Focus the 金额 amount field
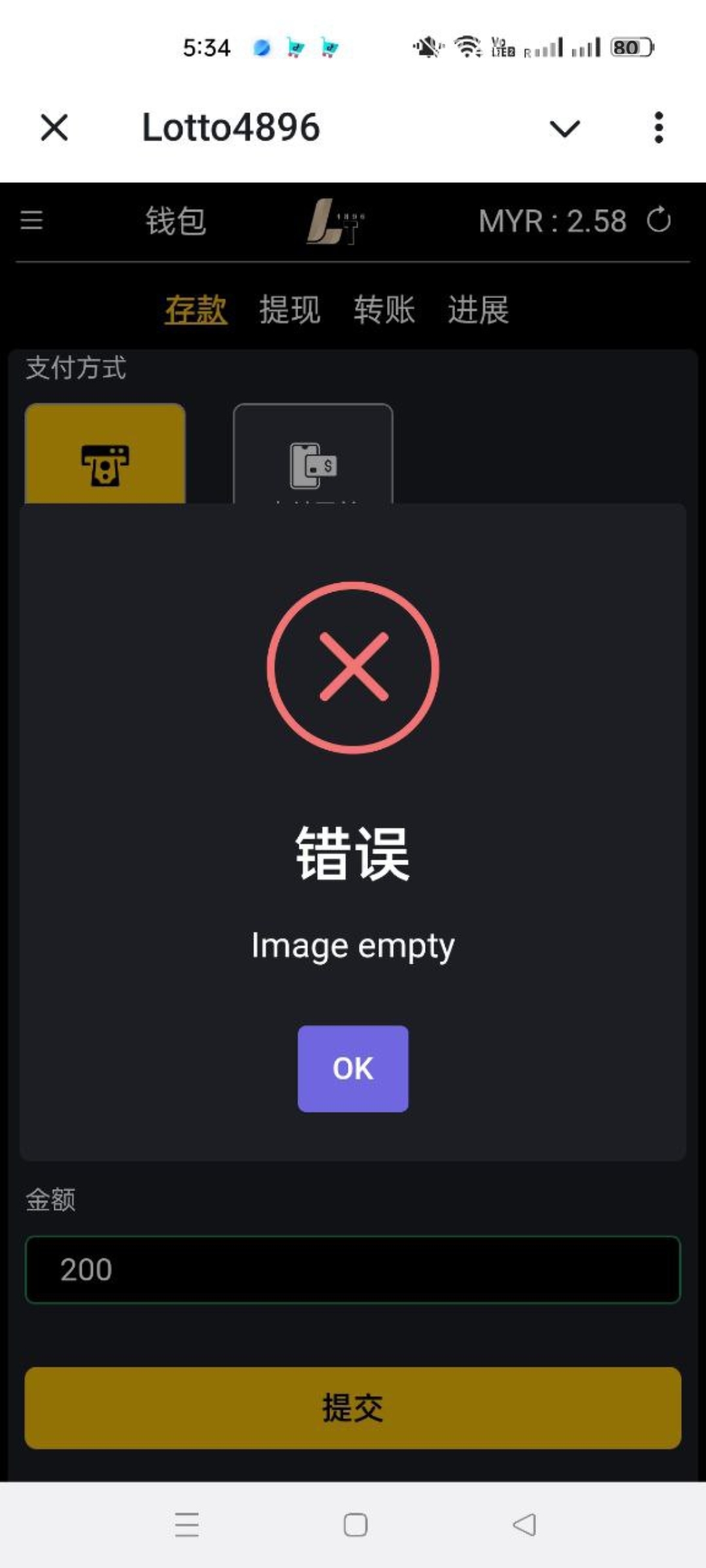Image resolution: width=706 pixels, height=1568 pixels. 353,1269
